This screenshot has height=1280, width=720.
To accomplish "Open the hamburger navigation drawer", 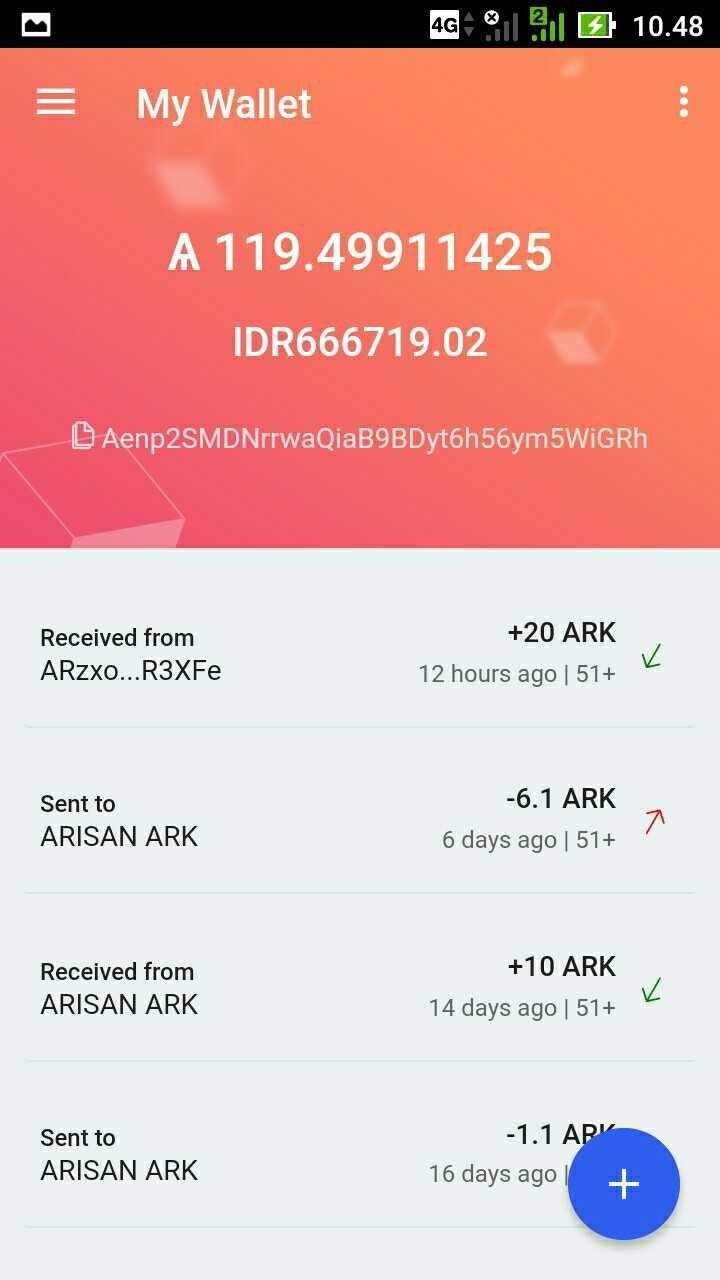I will (56, 102).
